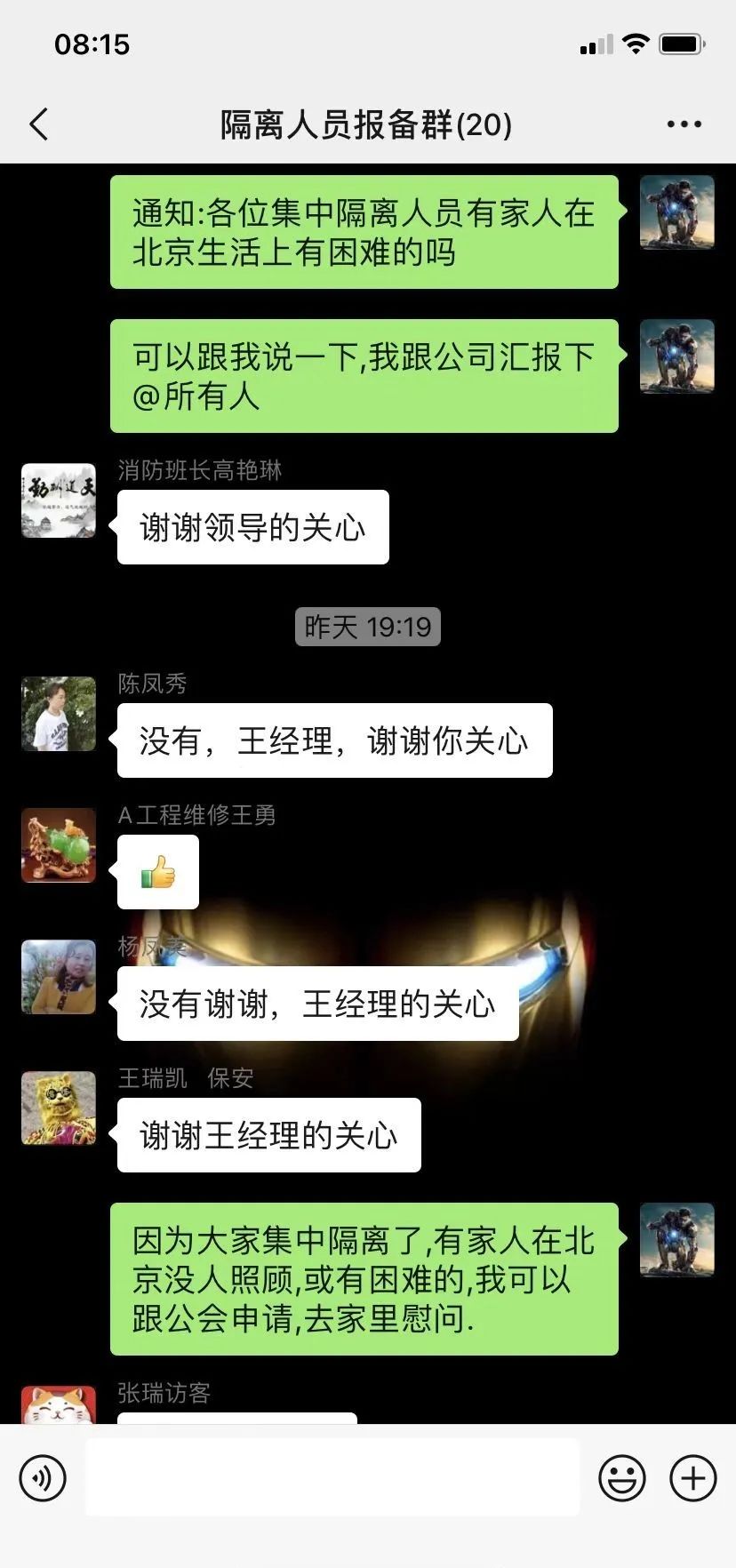Open 张瑞访客's avatar
The height and width of the screenshot is (1568, 736).
pyautogui.click(x=59, y=1406)
